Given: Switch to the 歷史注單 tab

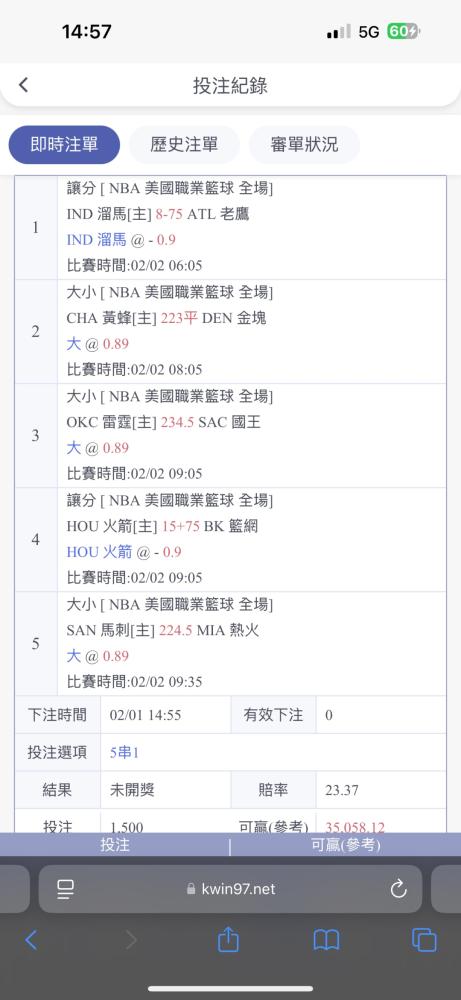Looking at the screenshot, I should point(184,145).
